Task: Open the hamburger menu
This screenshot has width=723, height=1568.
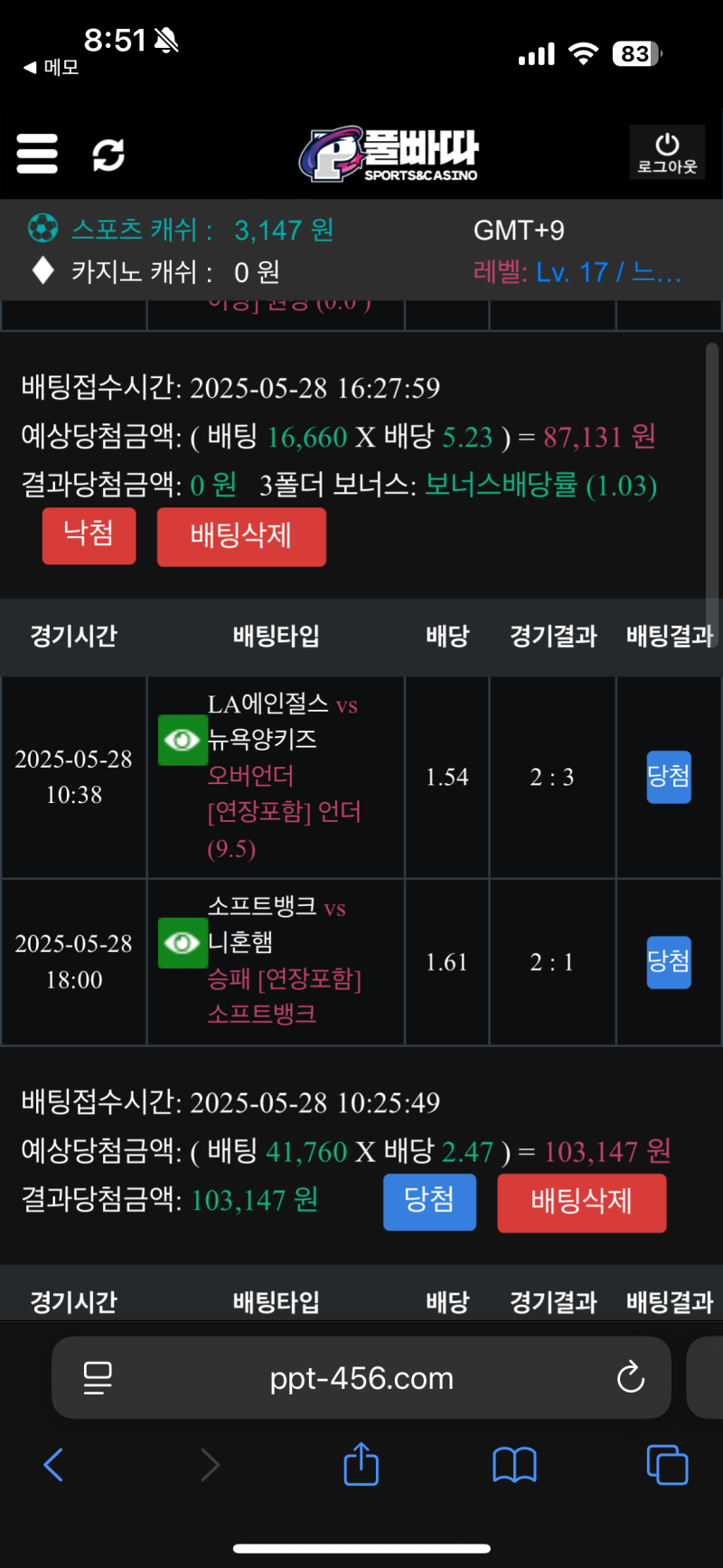Action: pos(37,154)
